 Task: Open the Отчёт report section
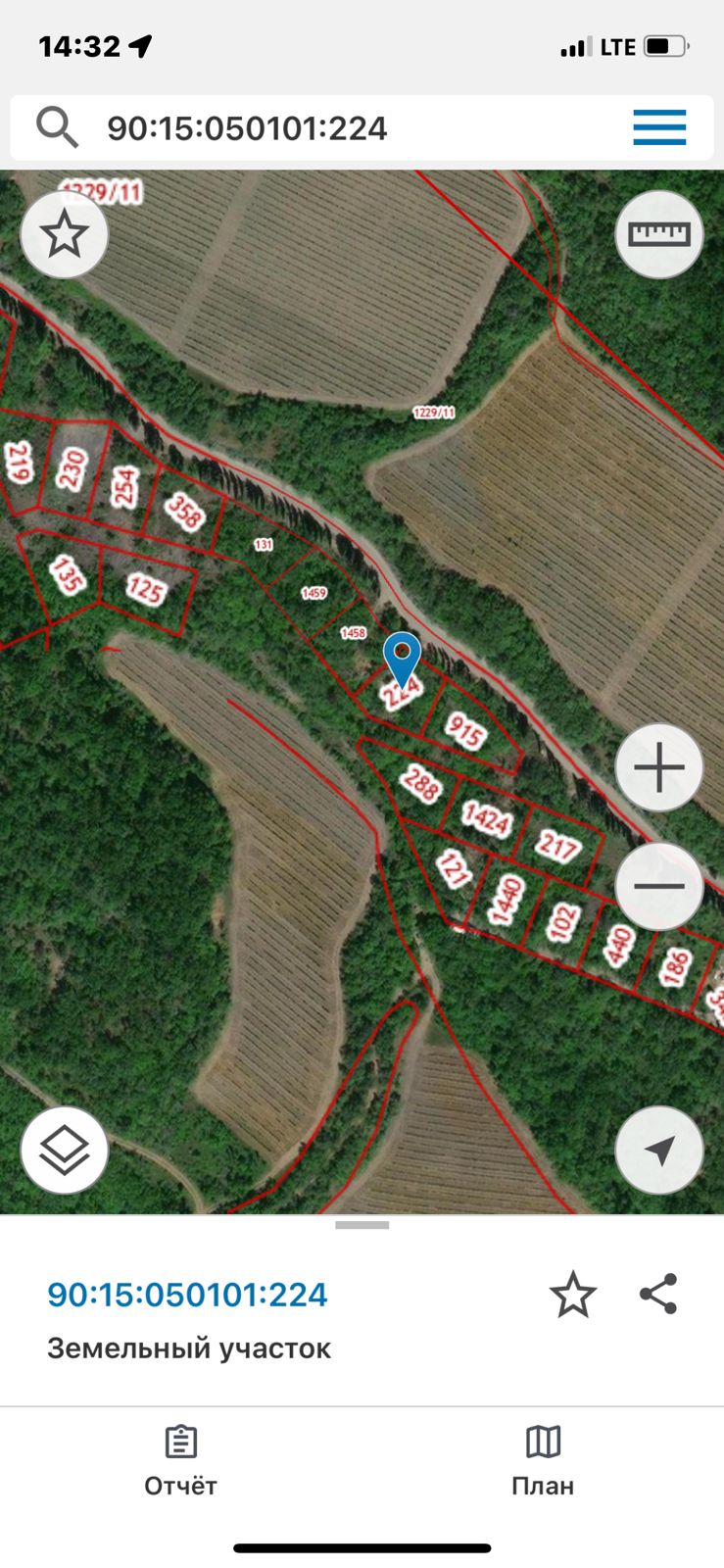coord(180,1461)
